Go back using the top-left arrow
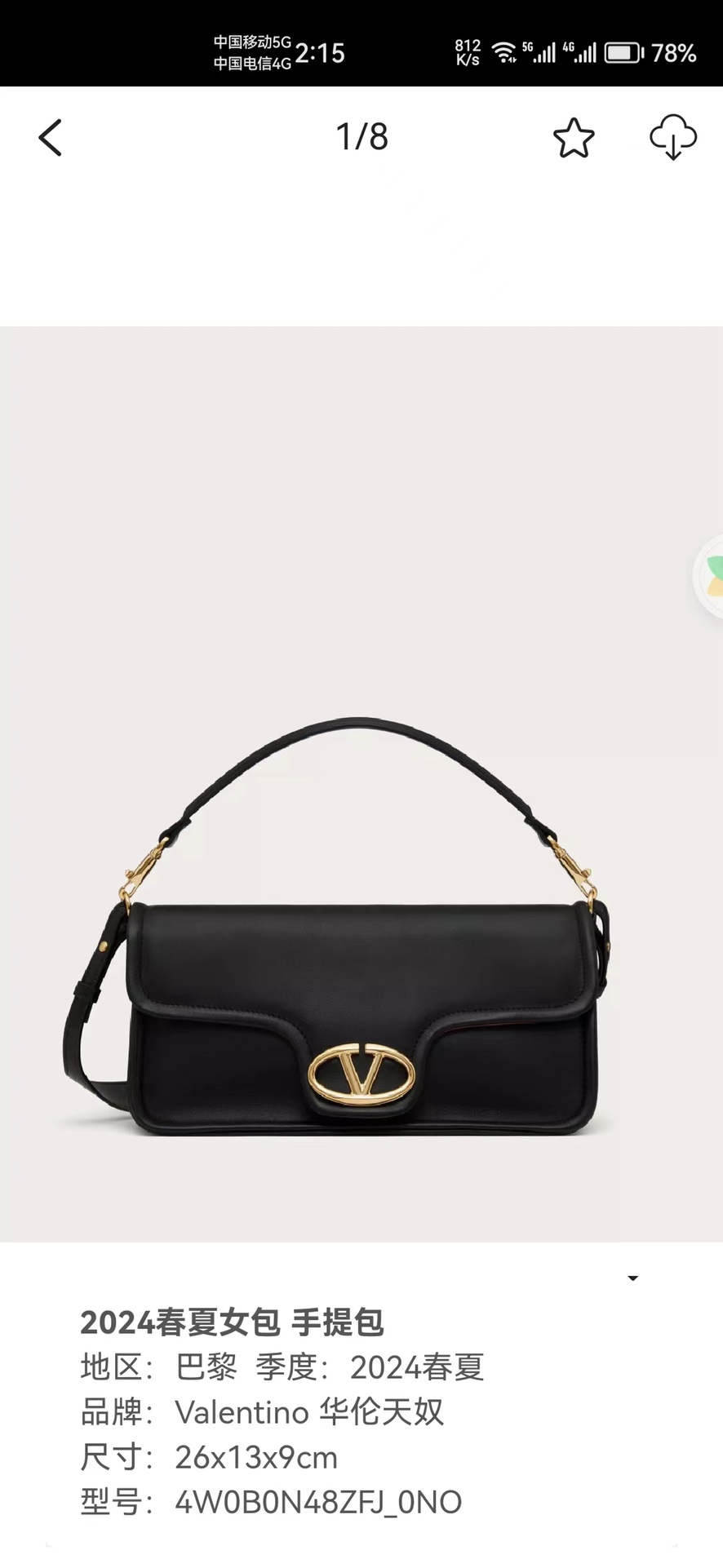The width and height of the screenshot is (723, 1568). 51,137
